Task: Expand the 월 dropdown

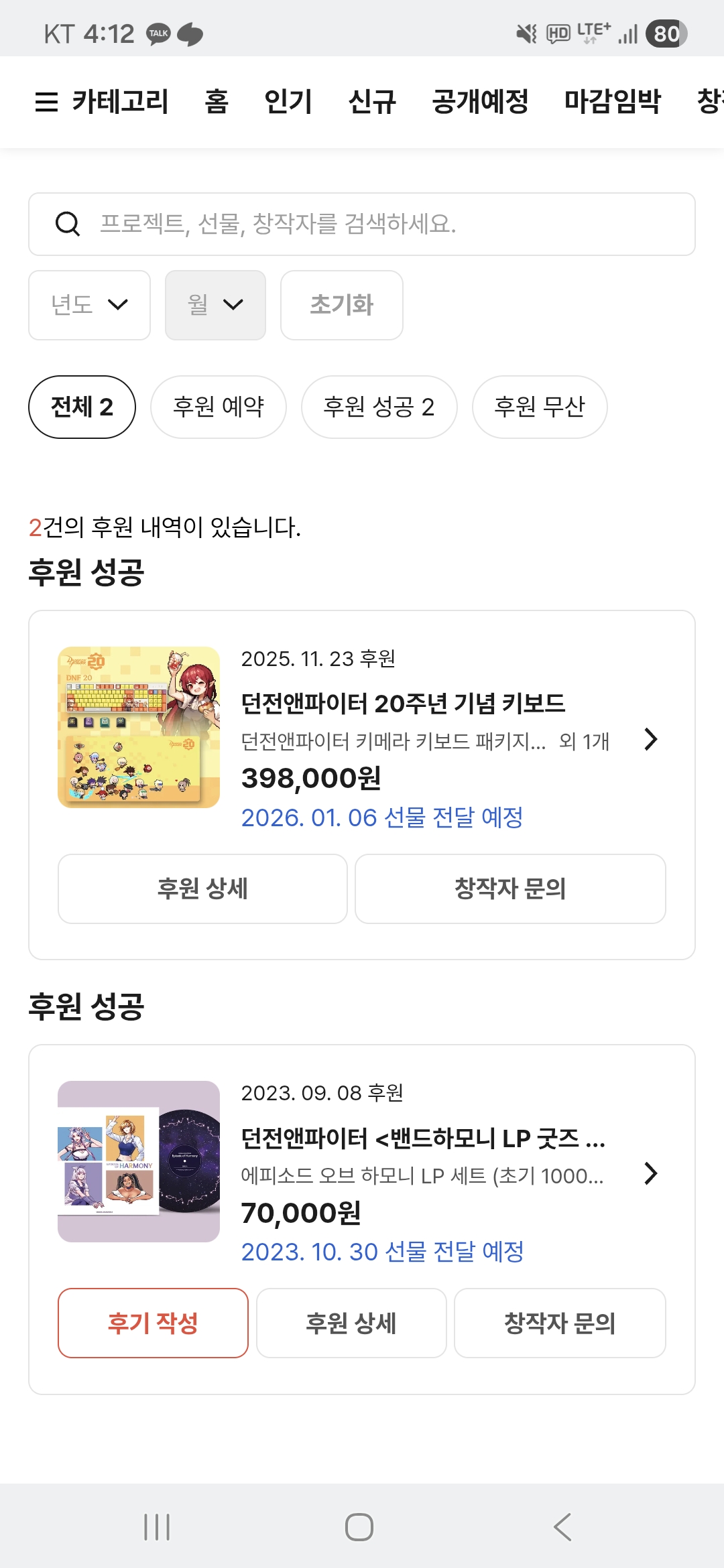Action: (x=215, y=305)
